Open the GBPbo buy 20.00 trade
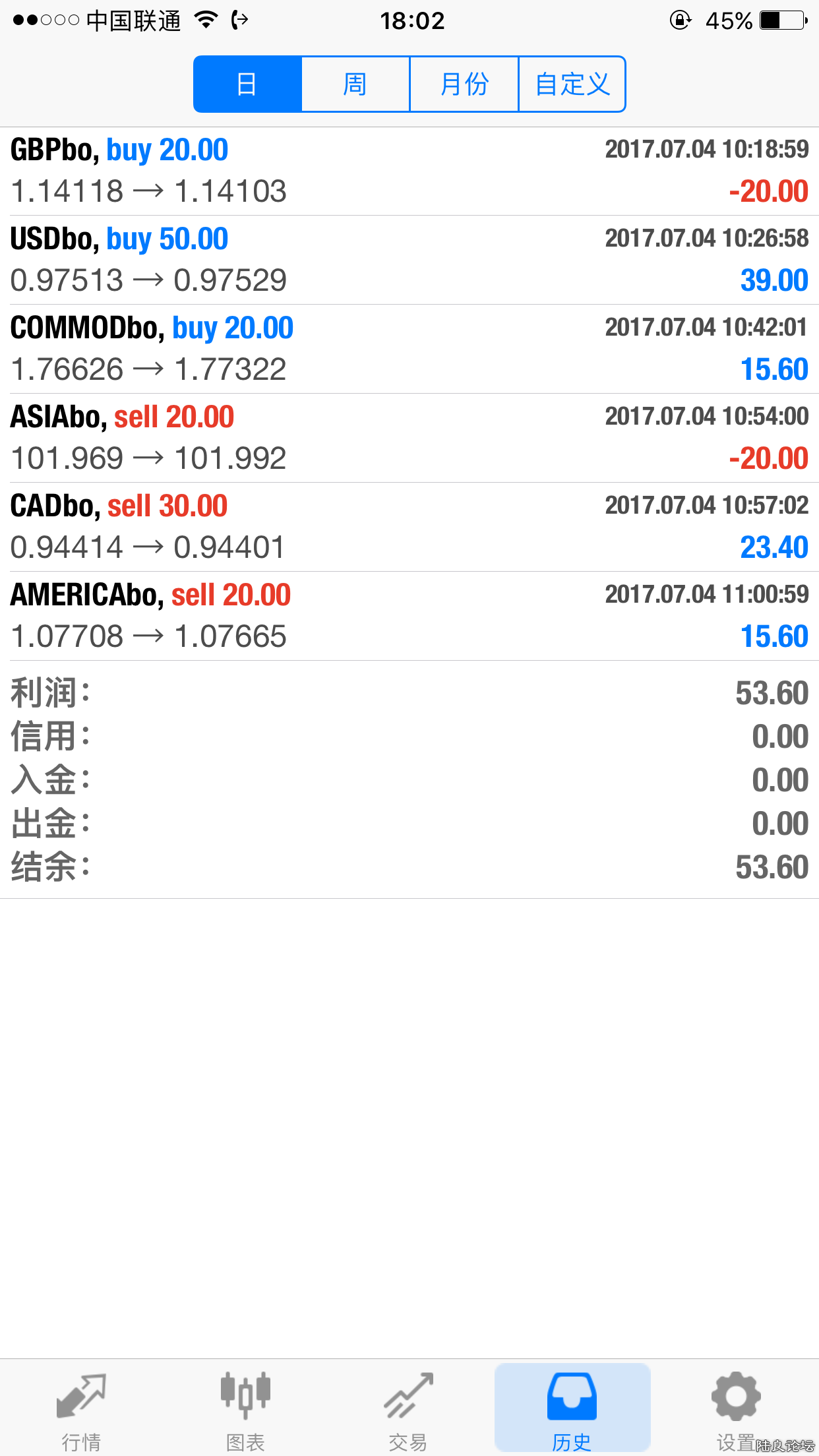819x1456 pixels. coord(409,171)
